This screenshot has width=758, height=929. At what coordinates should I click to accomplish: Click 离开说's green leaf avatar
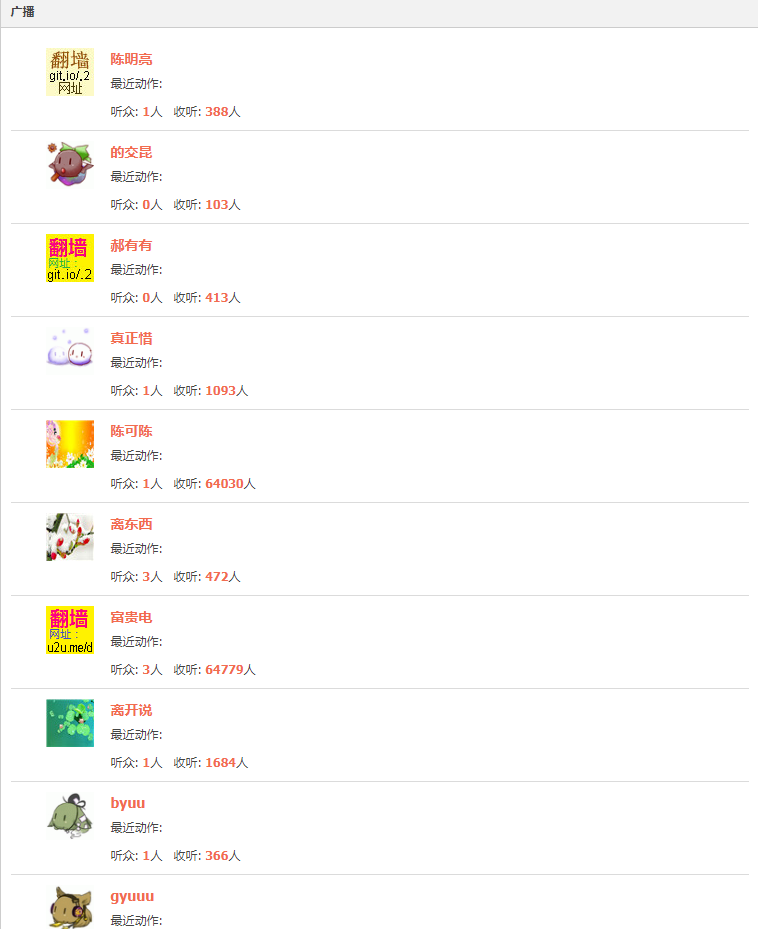click(69, 722)
